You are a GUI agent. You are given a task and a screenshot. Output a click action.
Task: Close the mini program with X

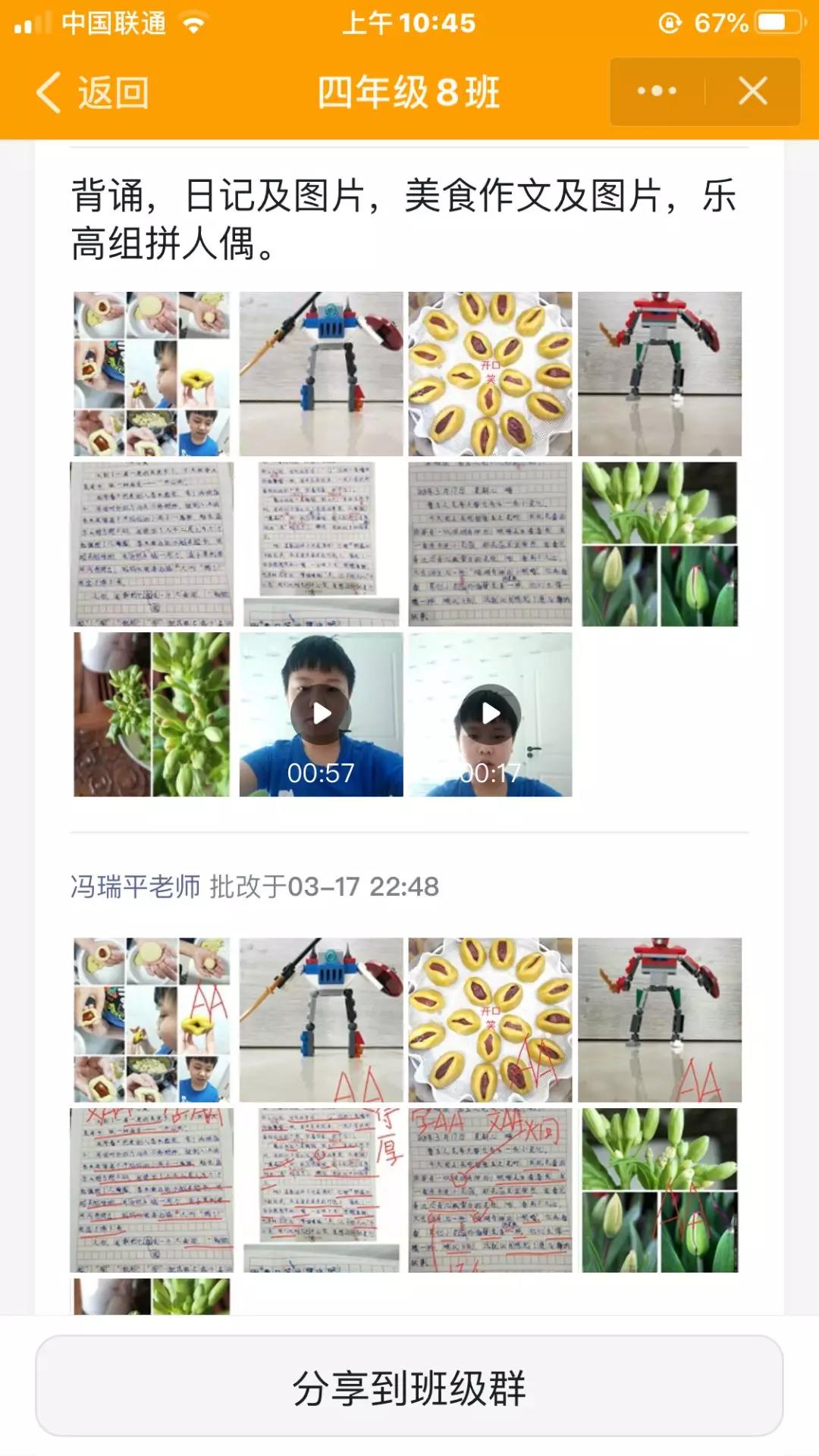tap(753, 92)
